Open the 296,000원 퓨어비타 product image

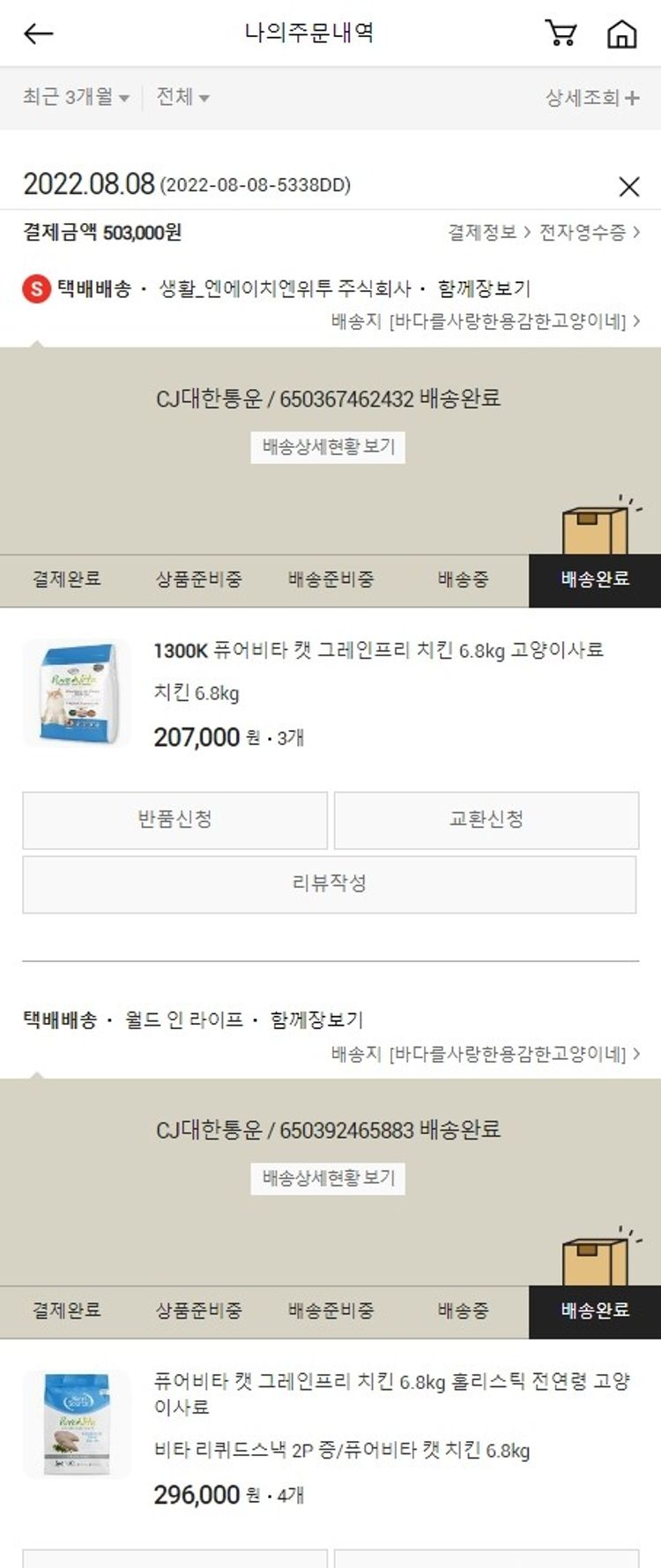77,1423
